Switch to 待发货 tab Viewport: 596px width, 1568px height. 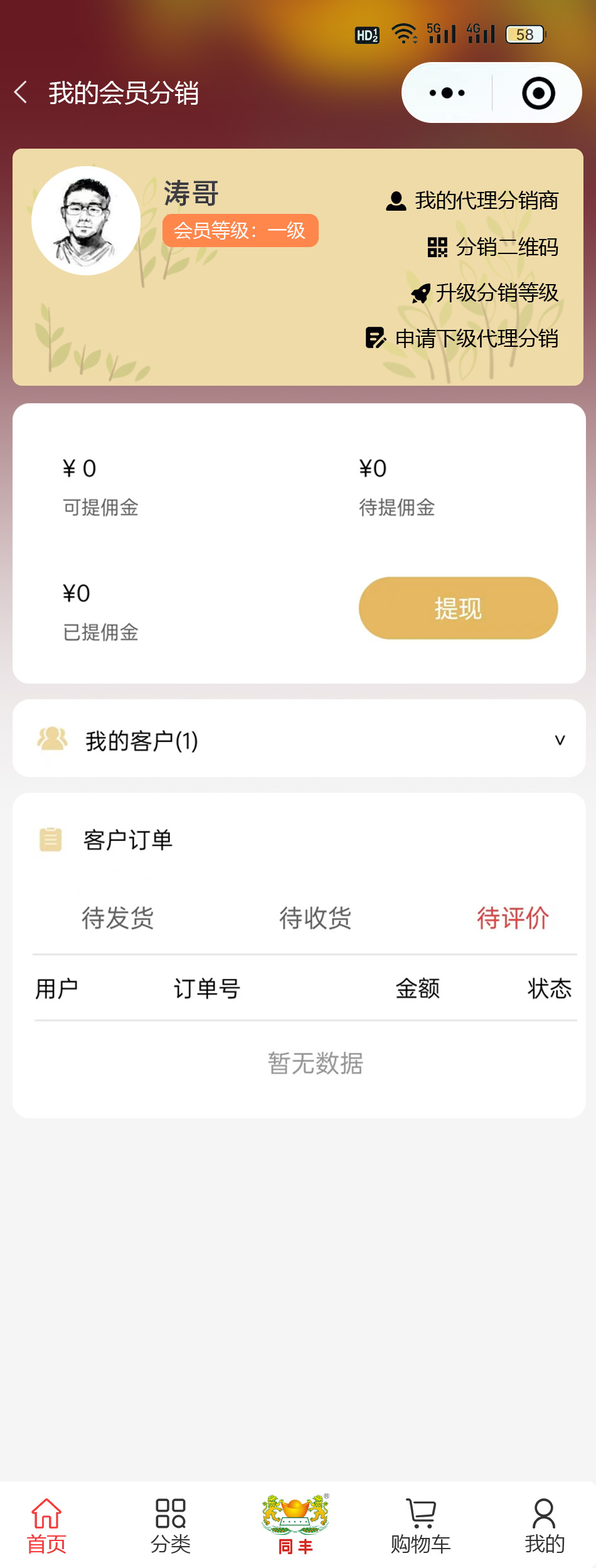(118, 918)
